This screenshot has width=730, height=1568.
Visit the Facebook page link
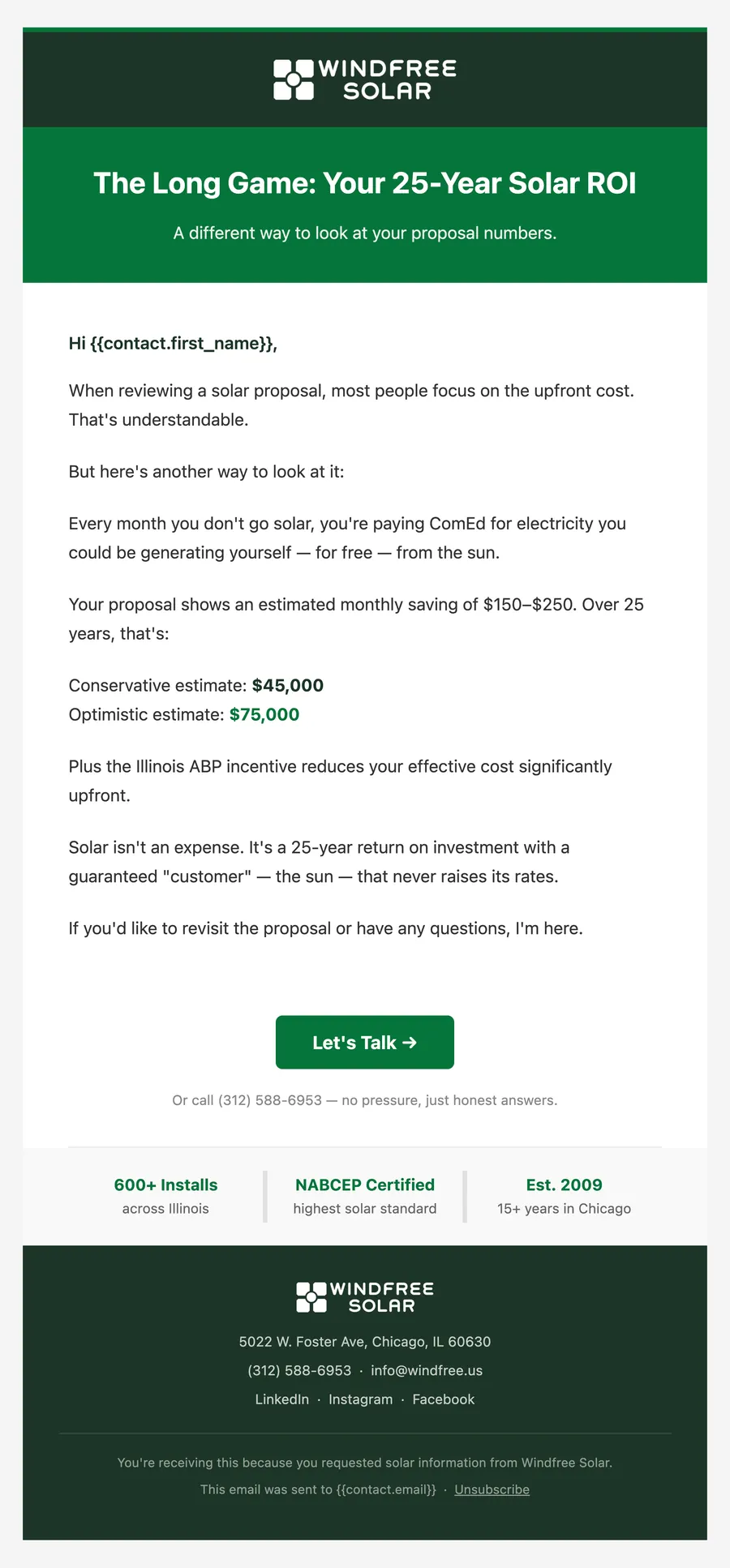click(x=444, y=1399)
